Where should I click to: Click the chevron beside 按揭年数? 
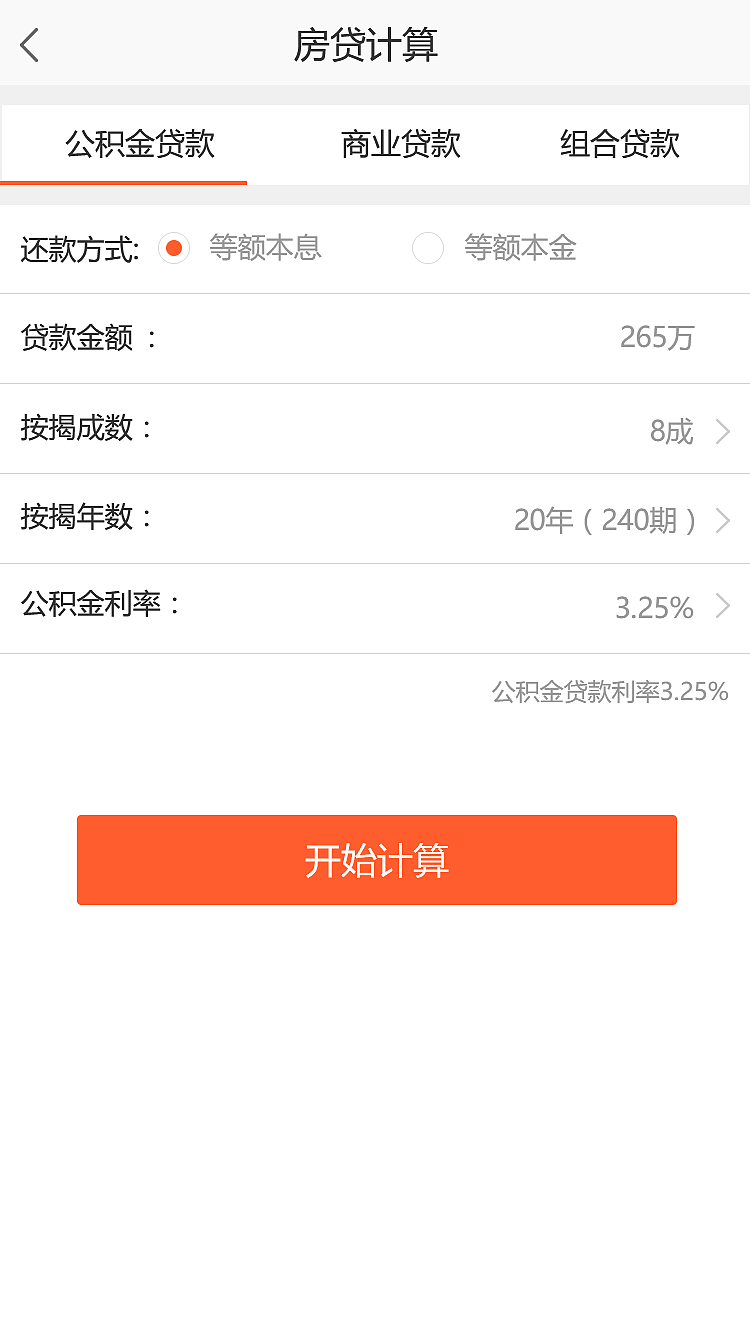[722, 521]
